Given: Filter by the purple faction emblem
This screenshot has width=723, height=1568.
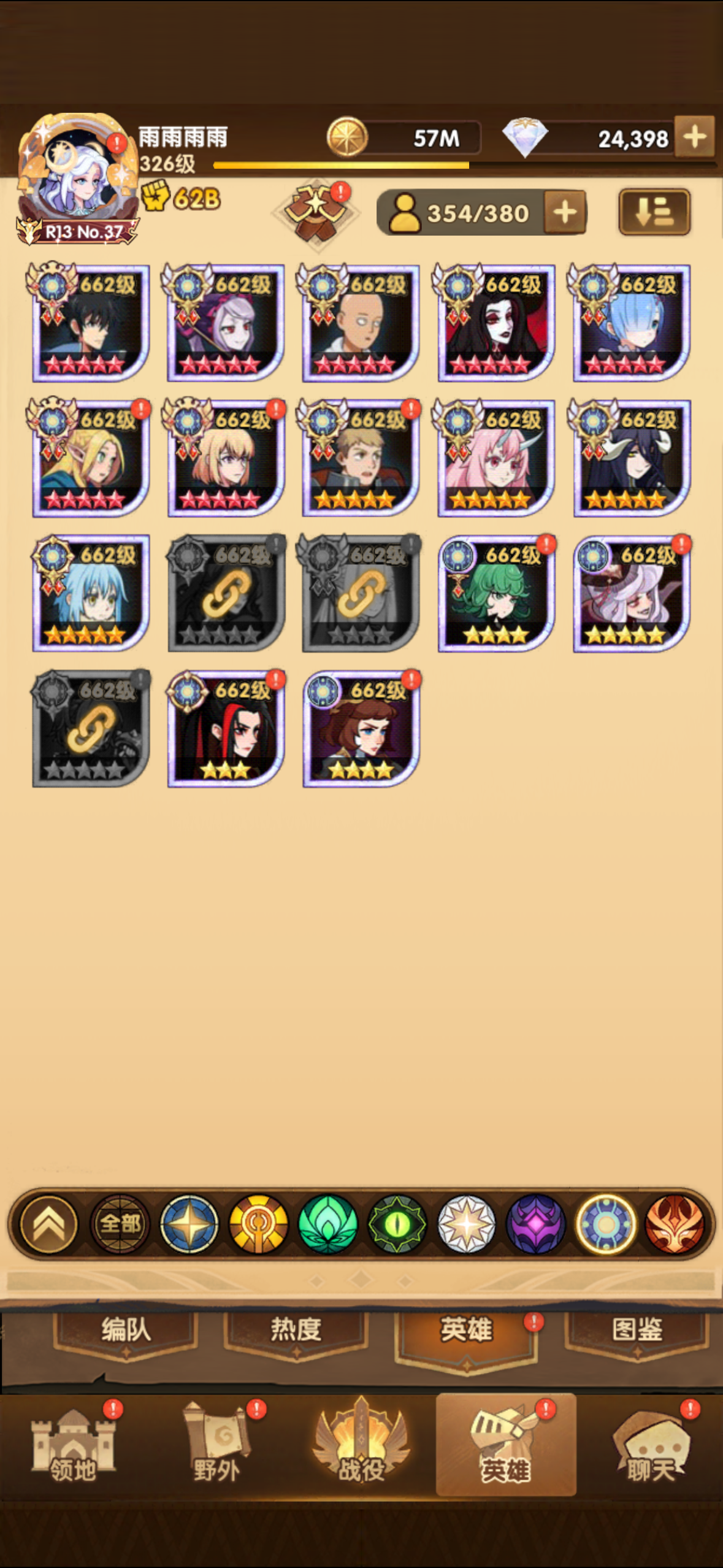Looking at the screenshot, I should tap(536, 1224).
